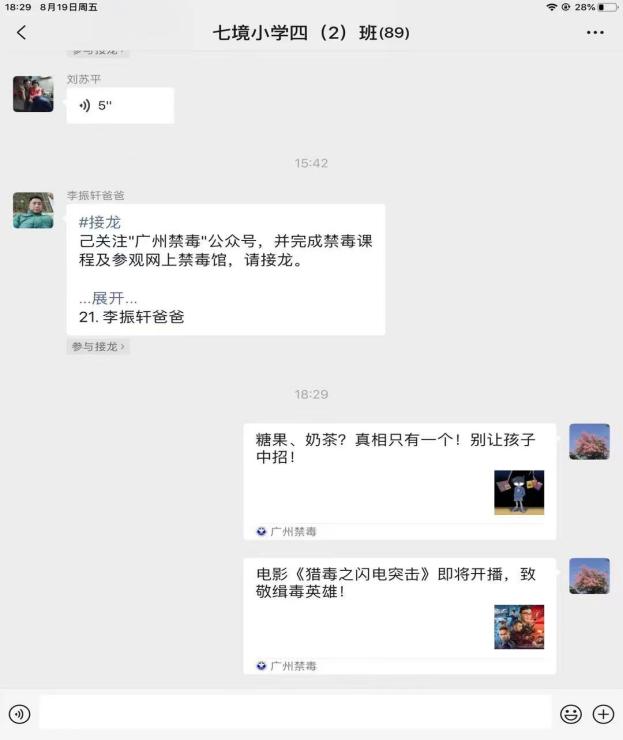Go back from the class group chat
The height and width of the screenshot is (740, 623).
click(x=22, y=33)
